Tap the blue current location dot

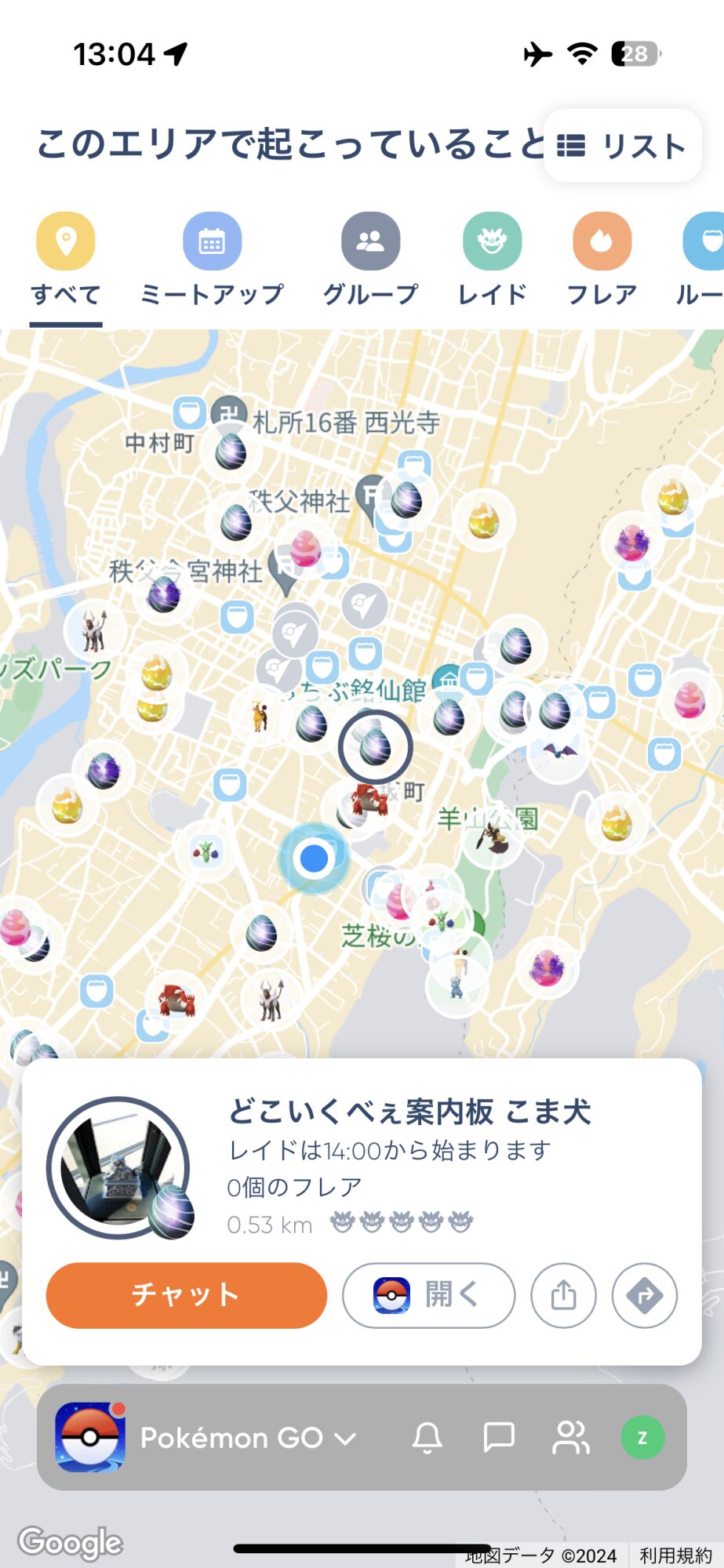coord(314,858)
